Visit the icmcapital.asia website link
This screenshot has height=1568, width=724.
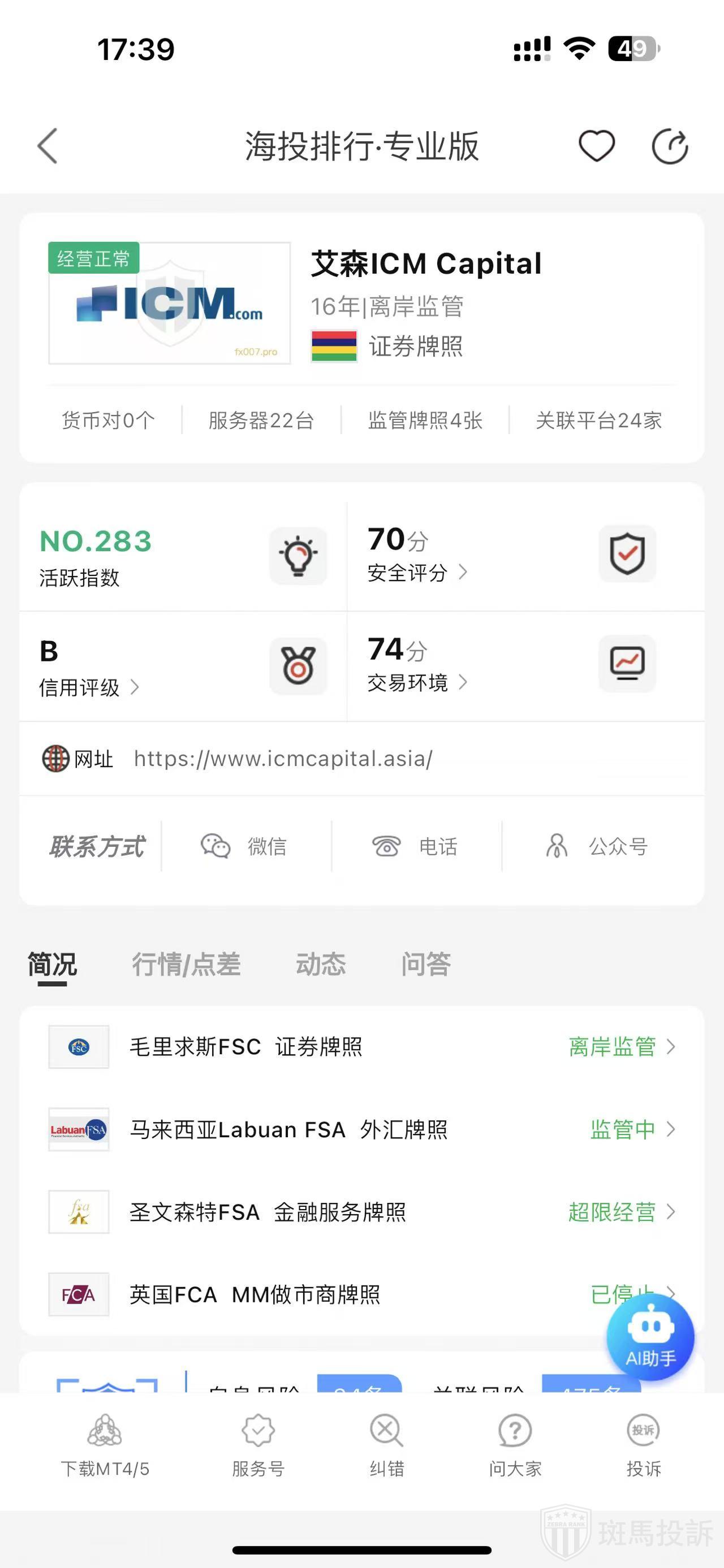283,759
